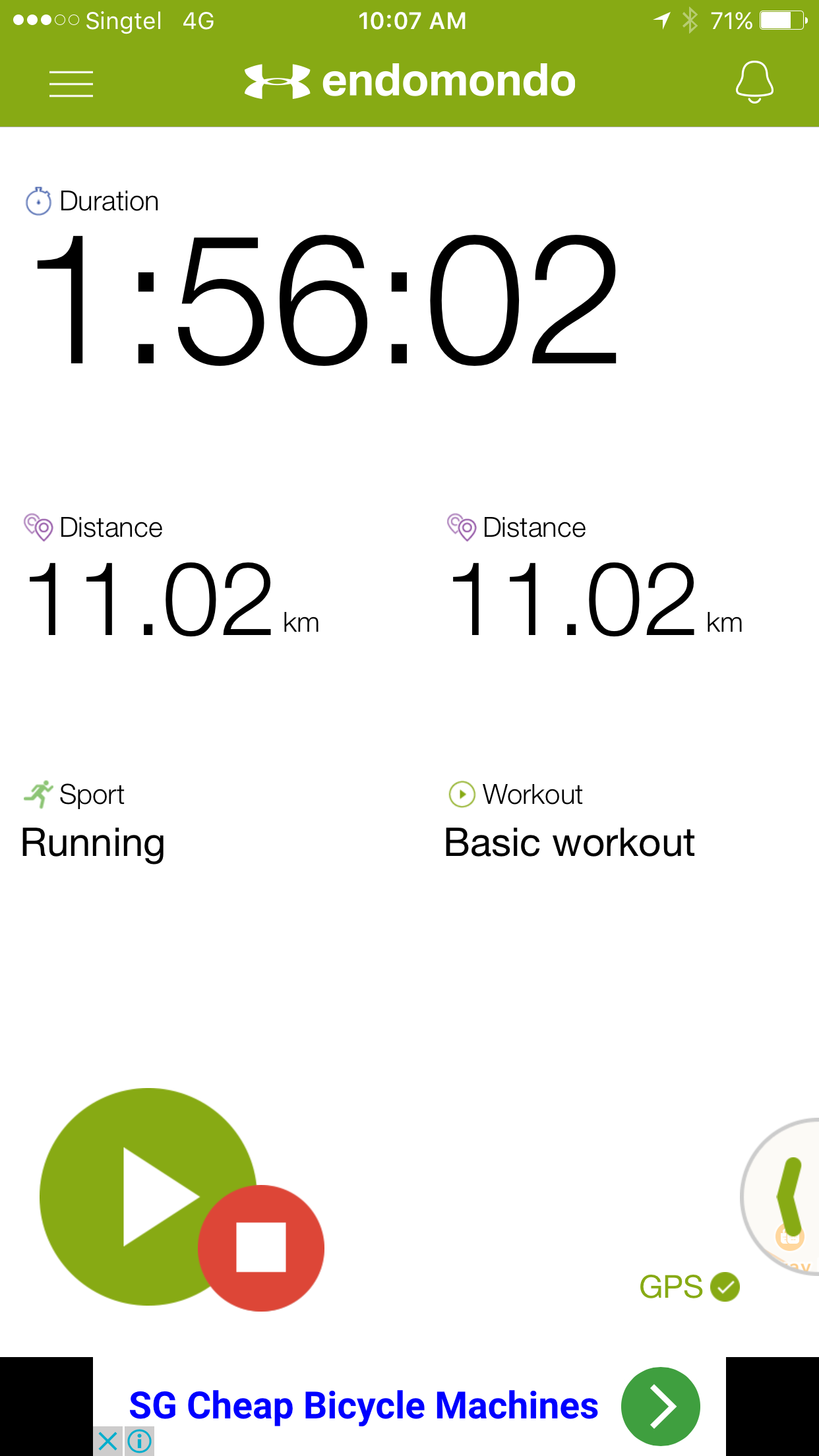Image resolution: width=819 pixels, height=1456 pixels.
Task: Tap the green arrow on the ad
Action: click(x=661, y=1406)
